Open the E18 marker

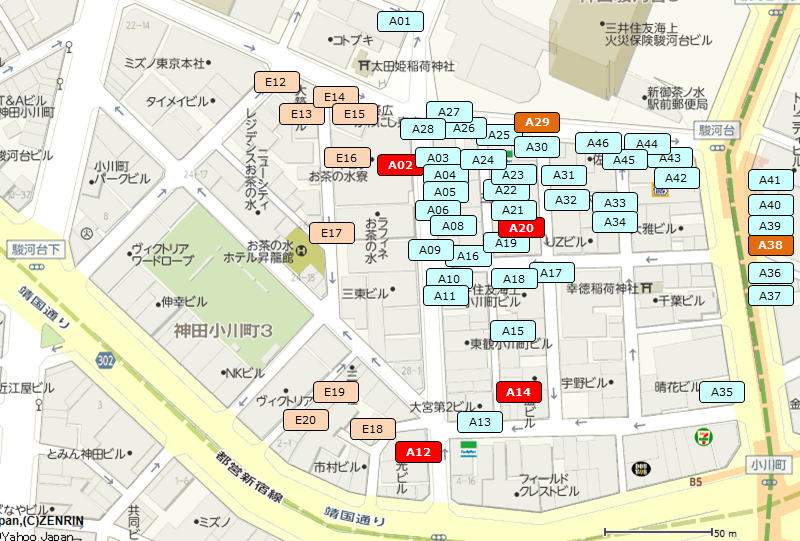[372, 429]
